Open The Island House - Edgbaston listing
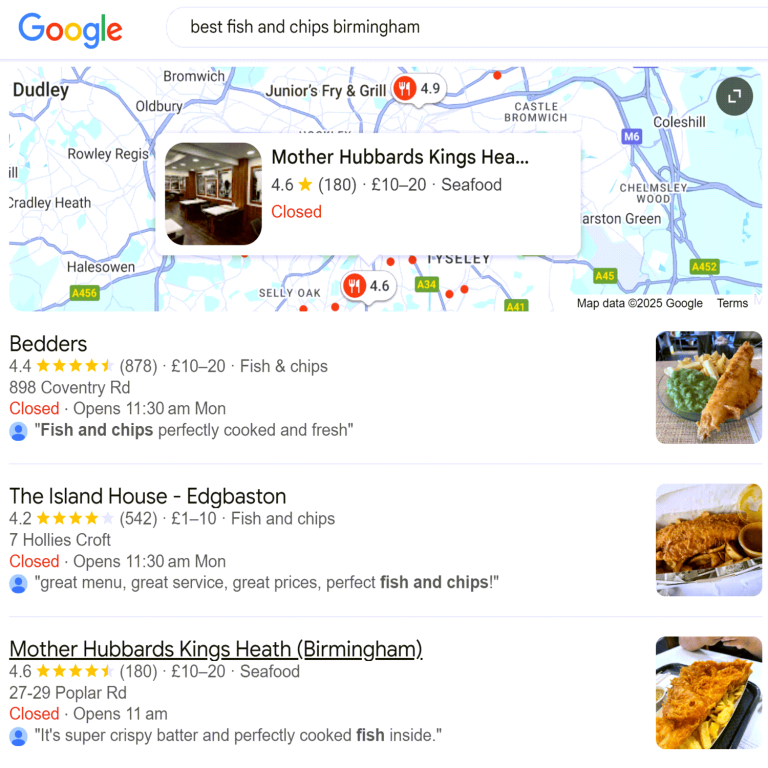 (x=147, y=496)
